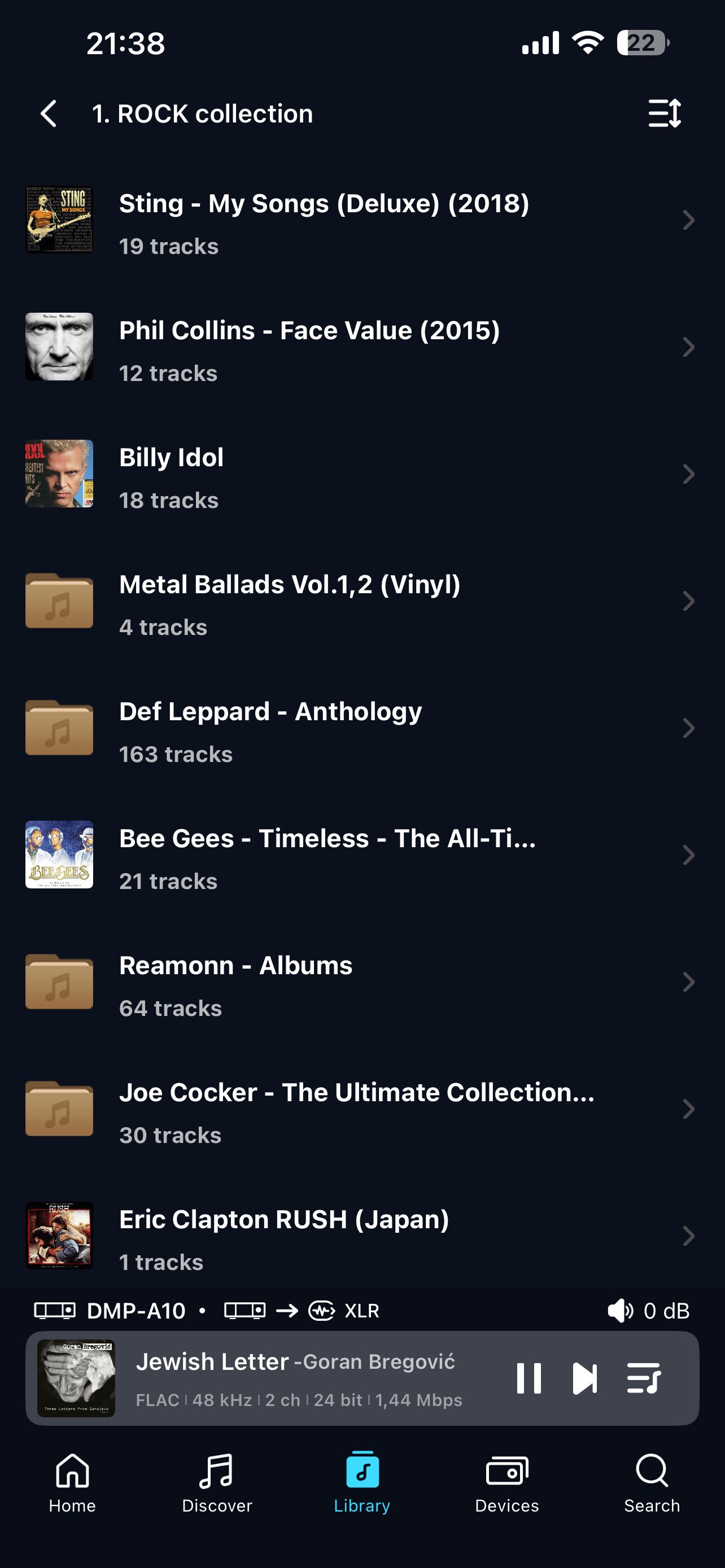This screenshot has height=1568, width=725.
Task: Open Joe Cocker - The Ultimate Collection
Action: coord(359,1110)
